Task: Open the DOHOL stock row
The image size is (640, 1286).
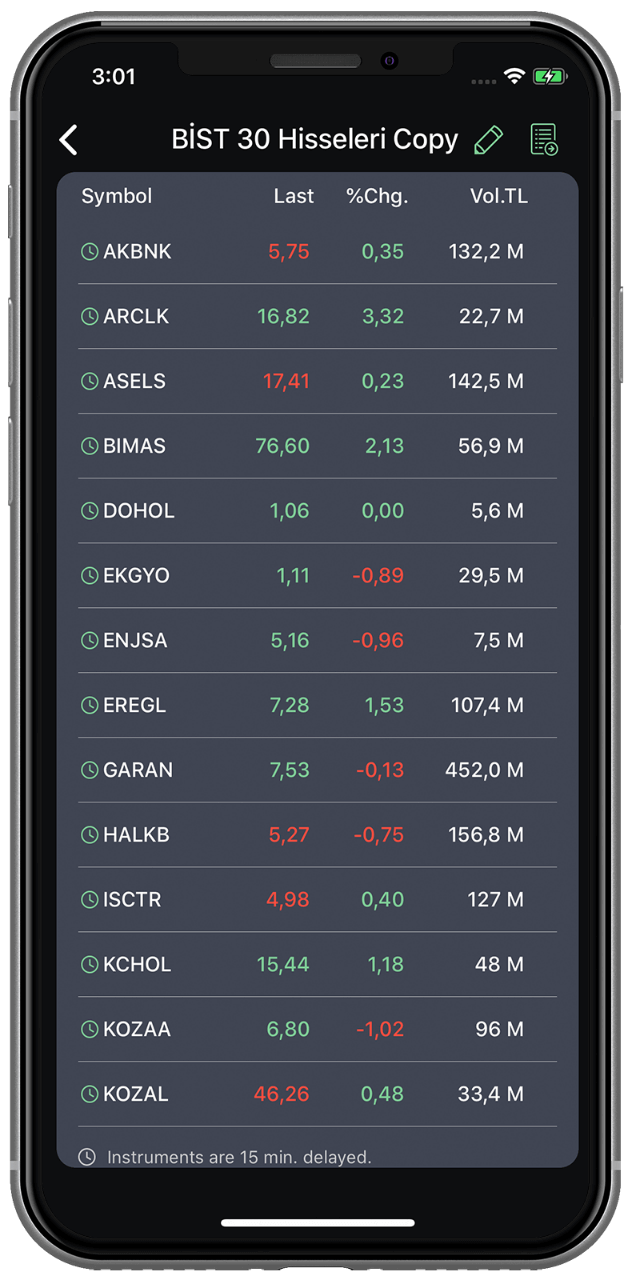Action: pyautogui.click(x=318, y=511)
